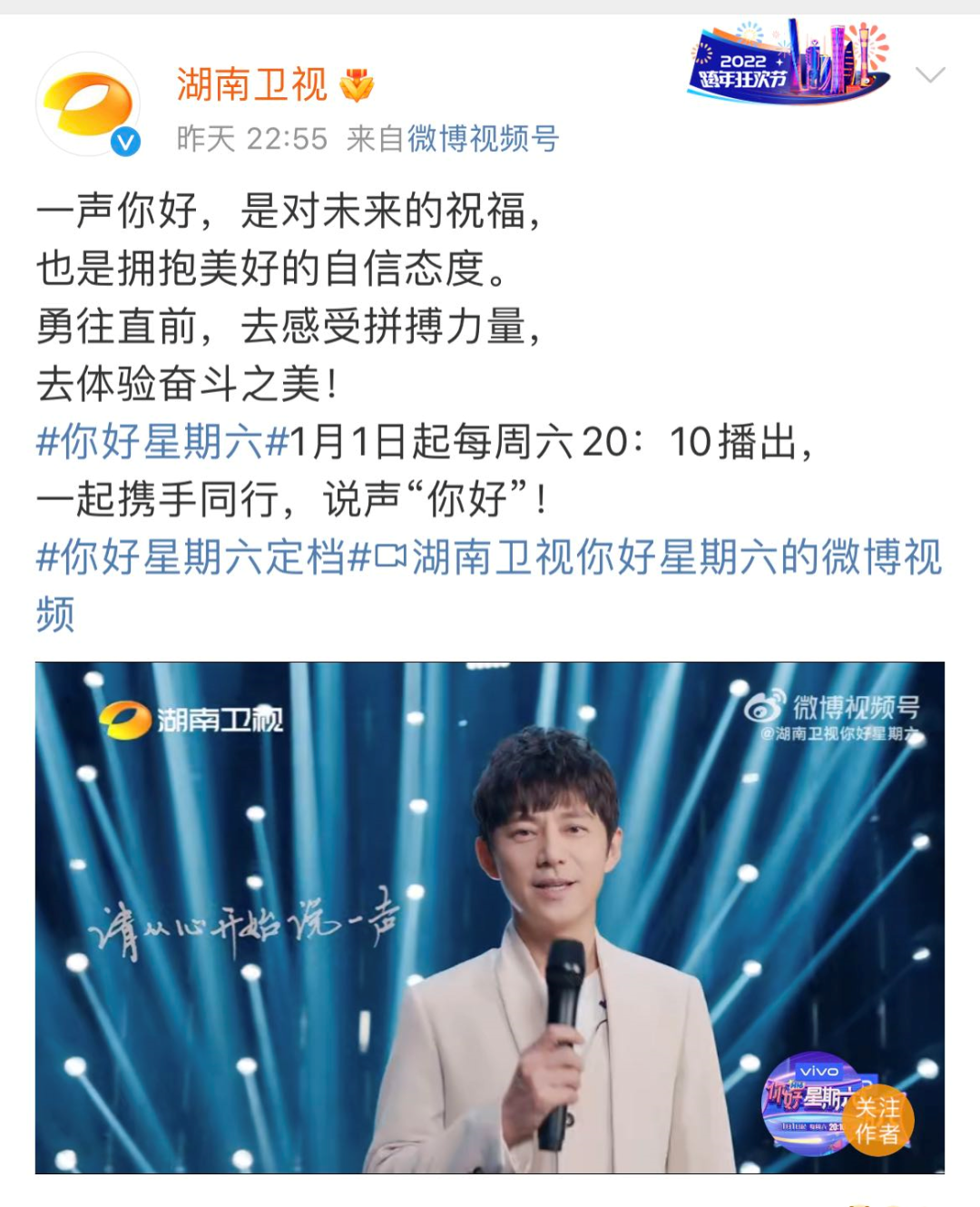
Task: Open the 湖南卫视 account name
Action: (251, 84)
